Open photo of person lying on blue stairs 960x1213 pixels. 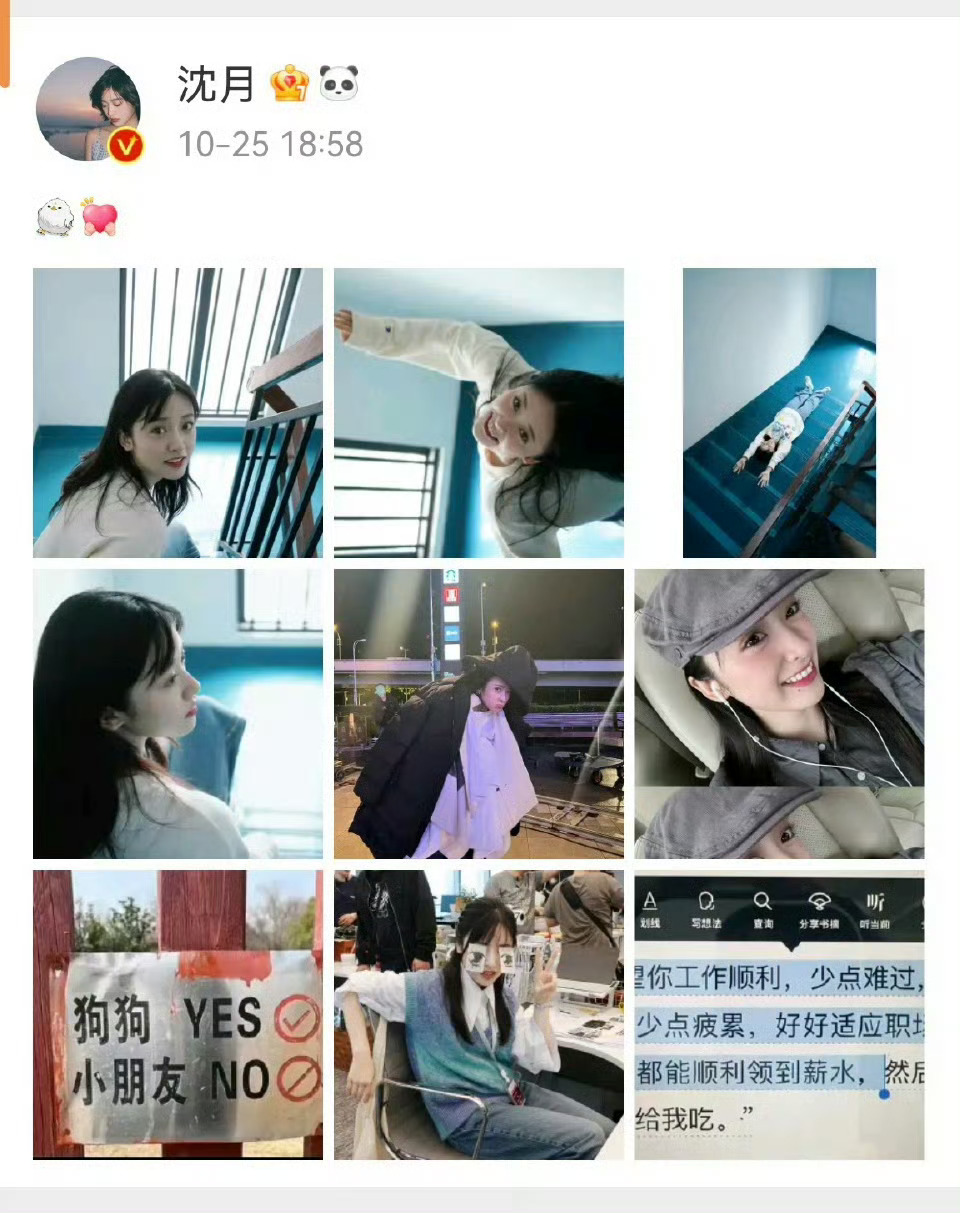coord(779,412)
